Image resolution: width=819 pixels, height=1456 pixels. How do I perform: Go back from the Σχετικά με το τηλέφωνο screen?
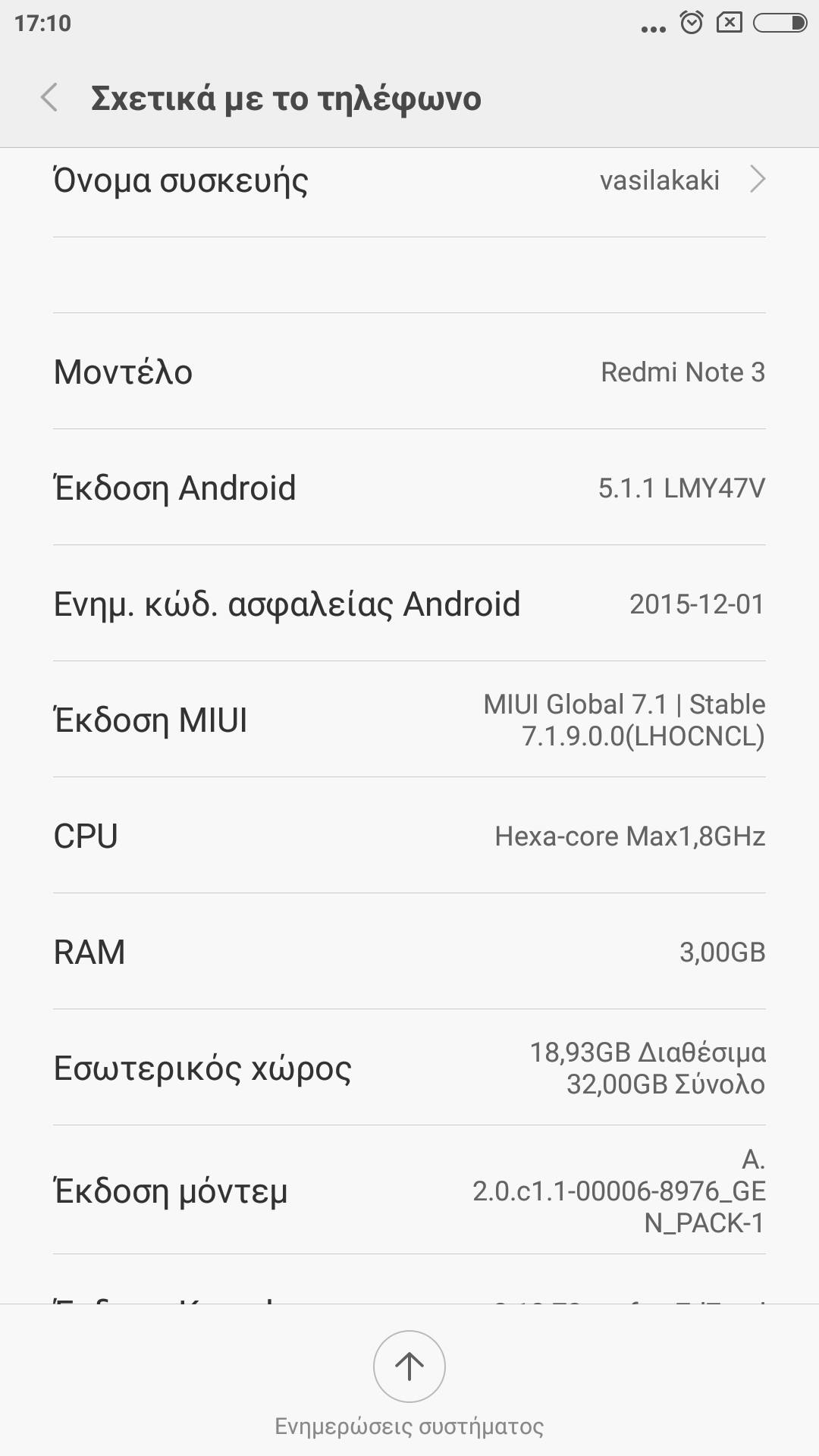pyautogui.click(x=49, y=98)
